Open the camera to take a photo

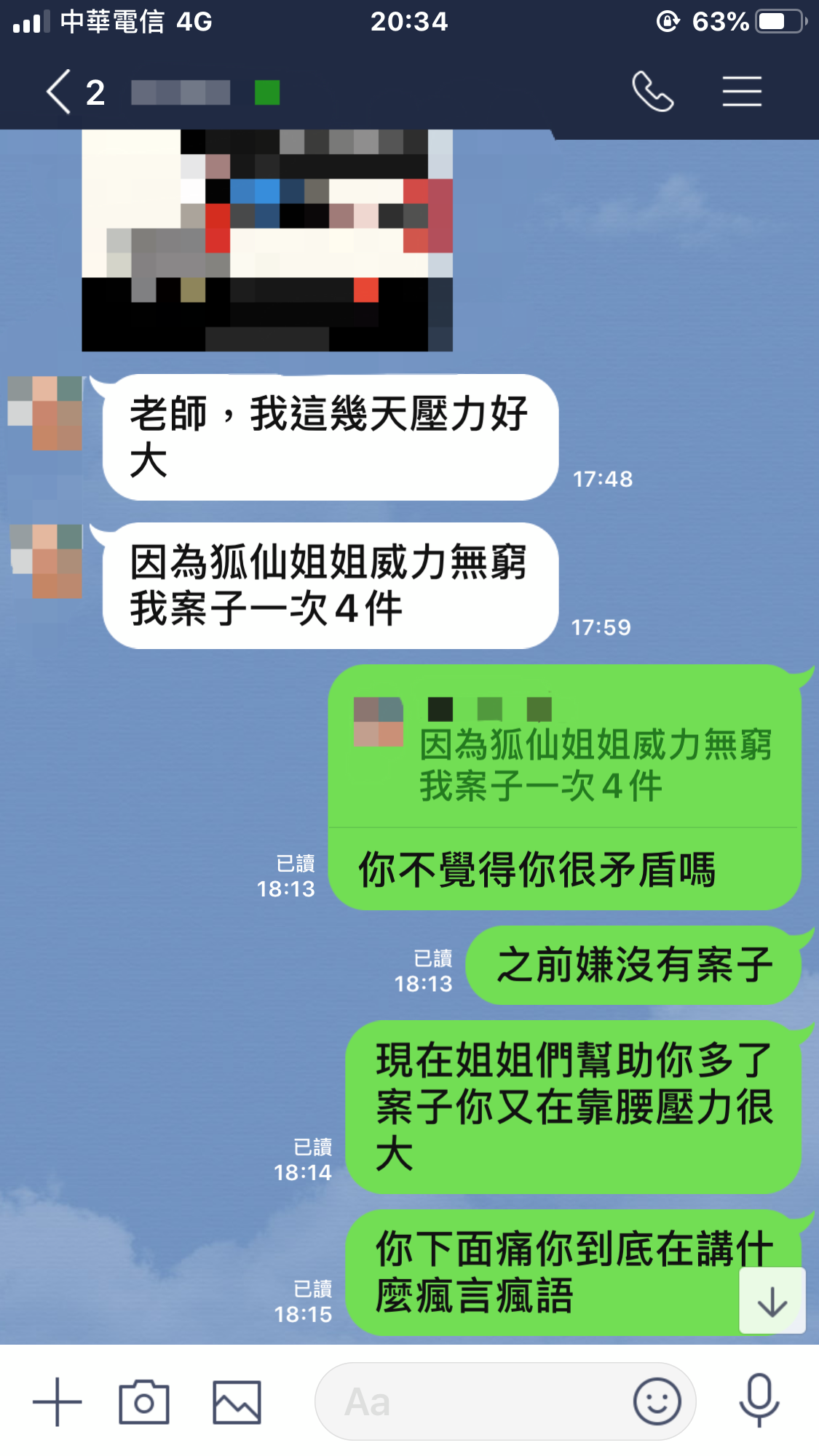pos(144,1401)
